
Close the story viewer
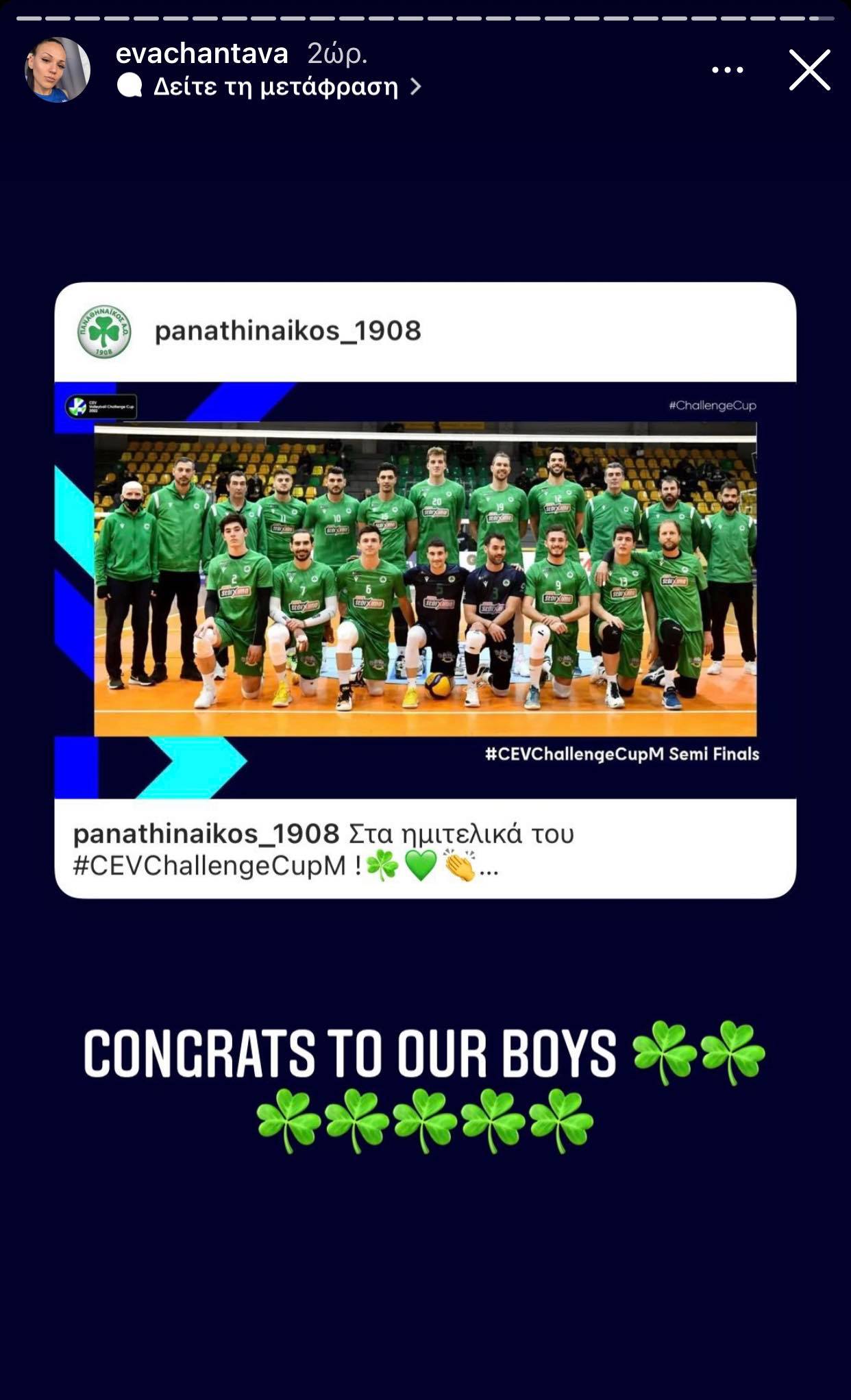[809, 70]
